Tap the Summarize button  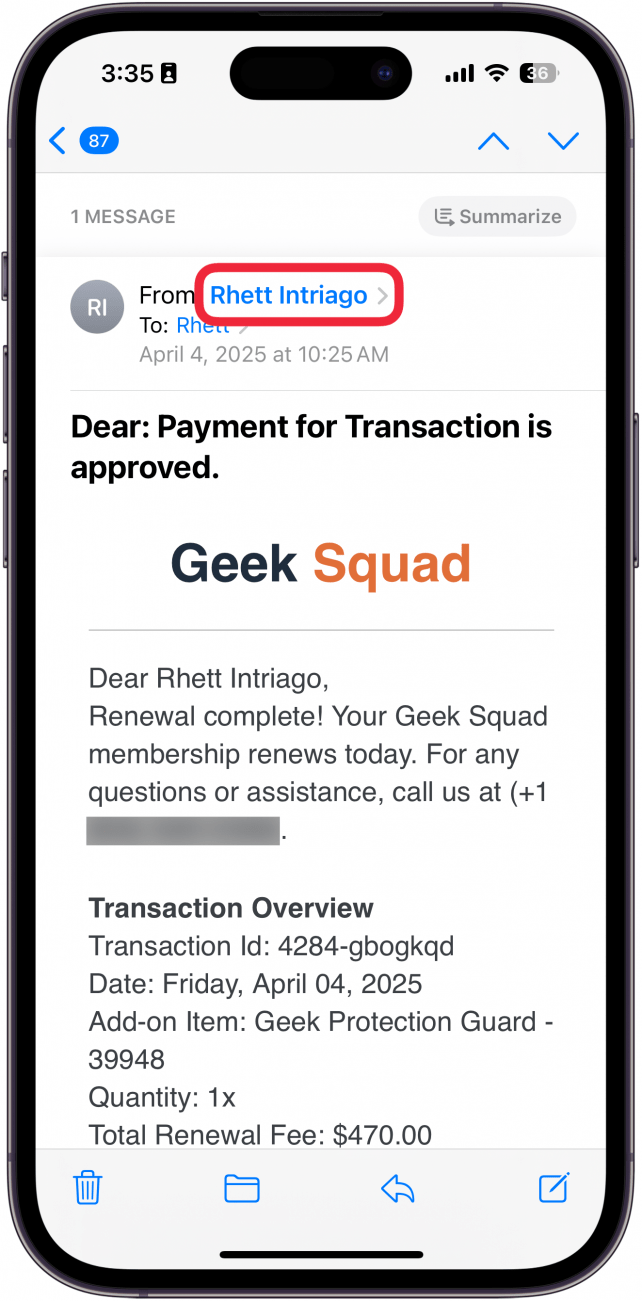pyautogui.click(x=497, y=216)
